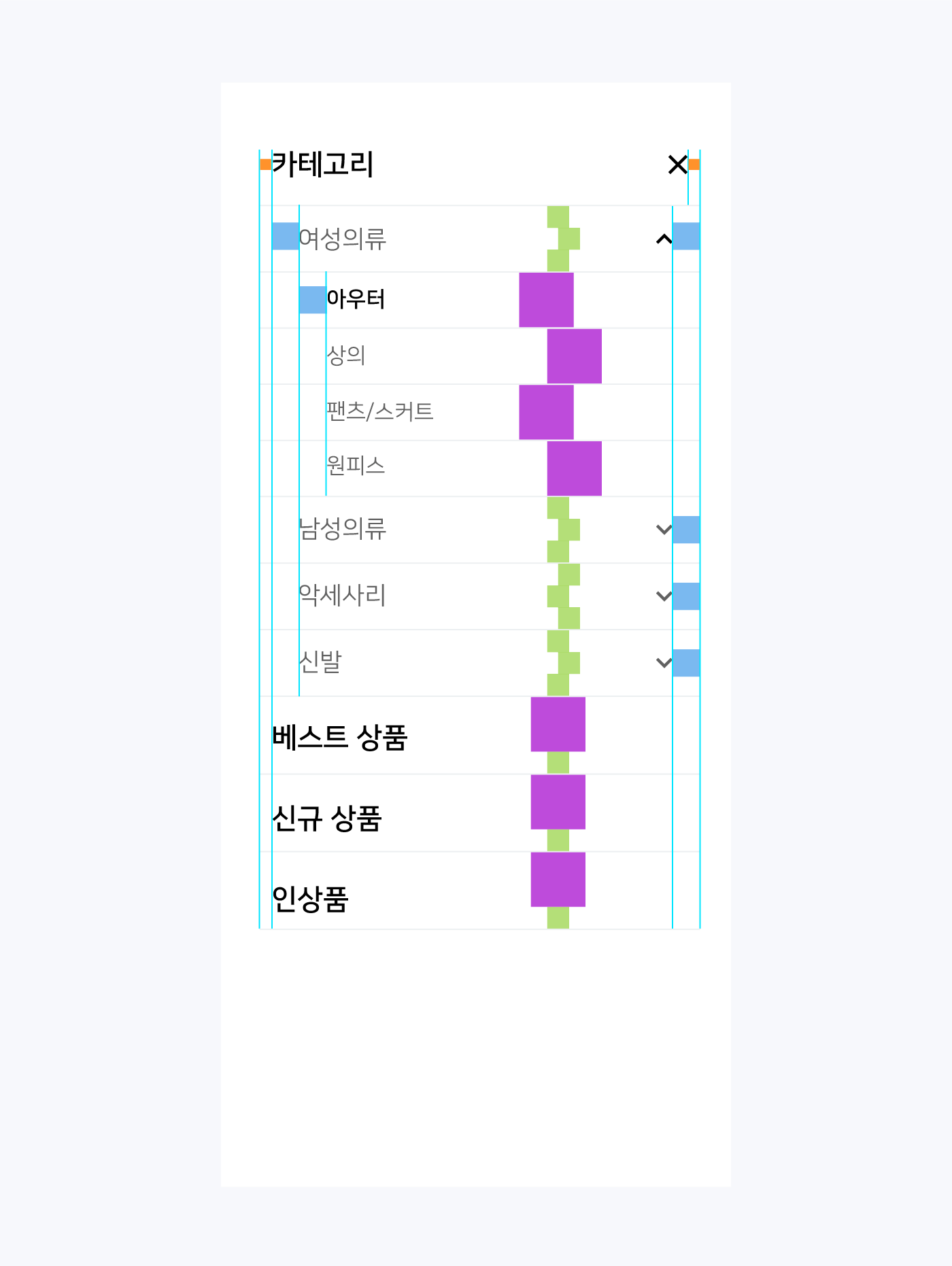Toggle the blue marker beside 남성의류 chevron
This screenshot has width=952, height=1266.
point(685,529)
